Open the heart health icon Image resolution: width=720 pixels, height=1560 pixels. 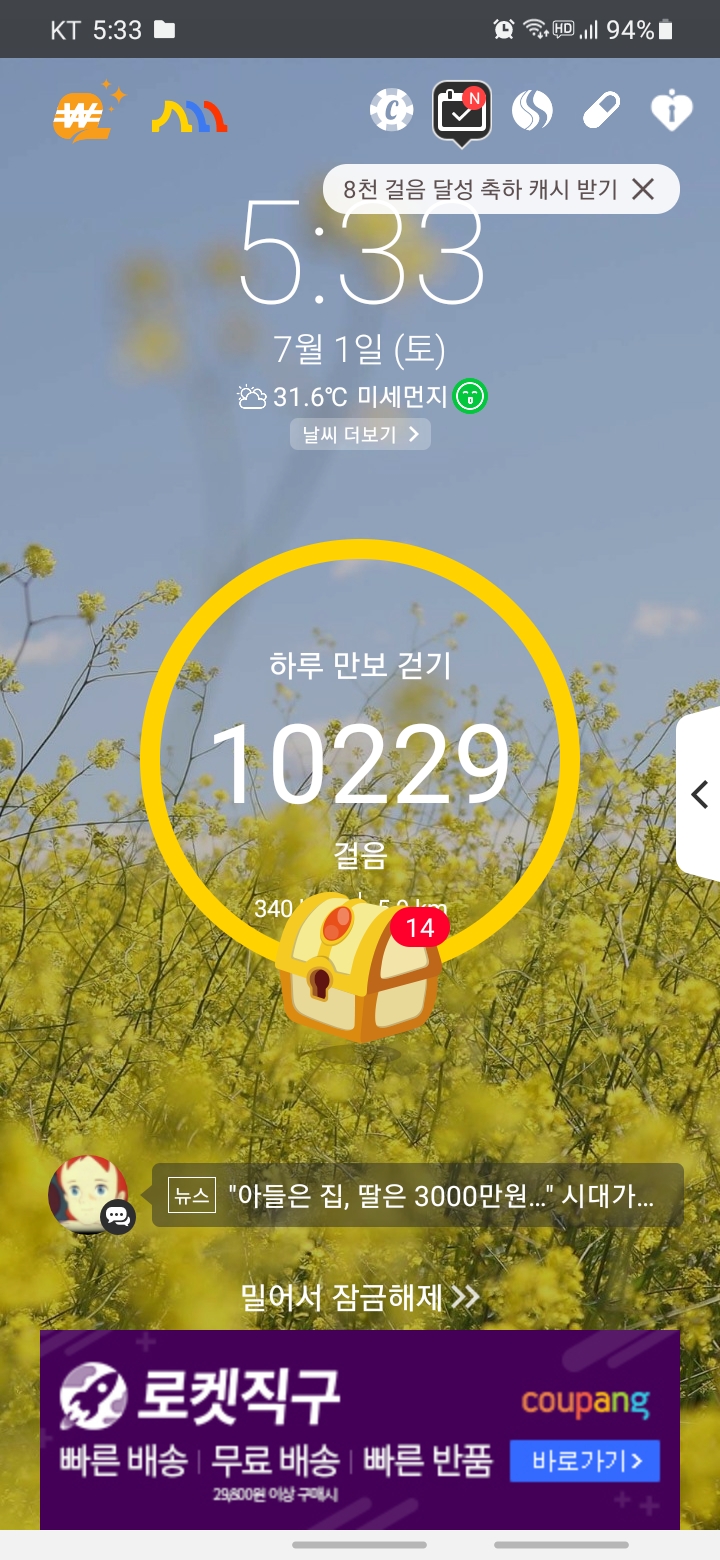[x=671, y=111]
